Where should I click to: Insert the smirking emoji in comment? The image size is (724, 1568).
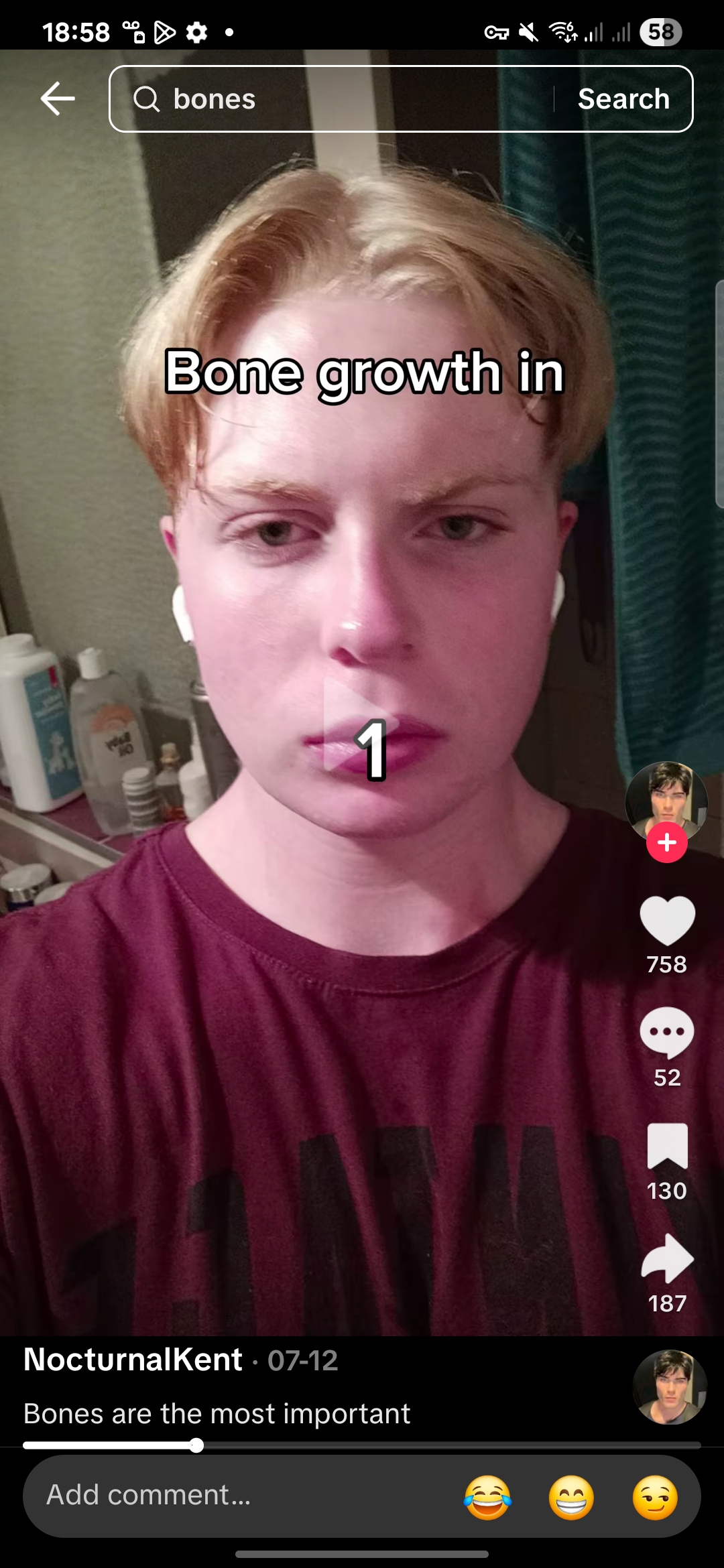coord(655,1497)
